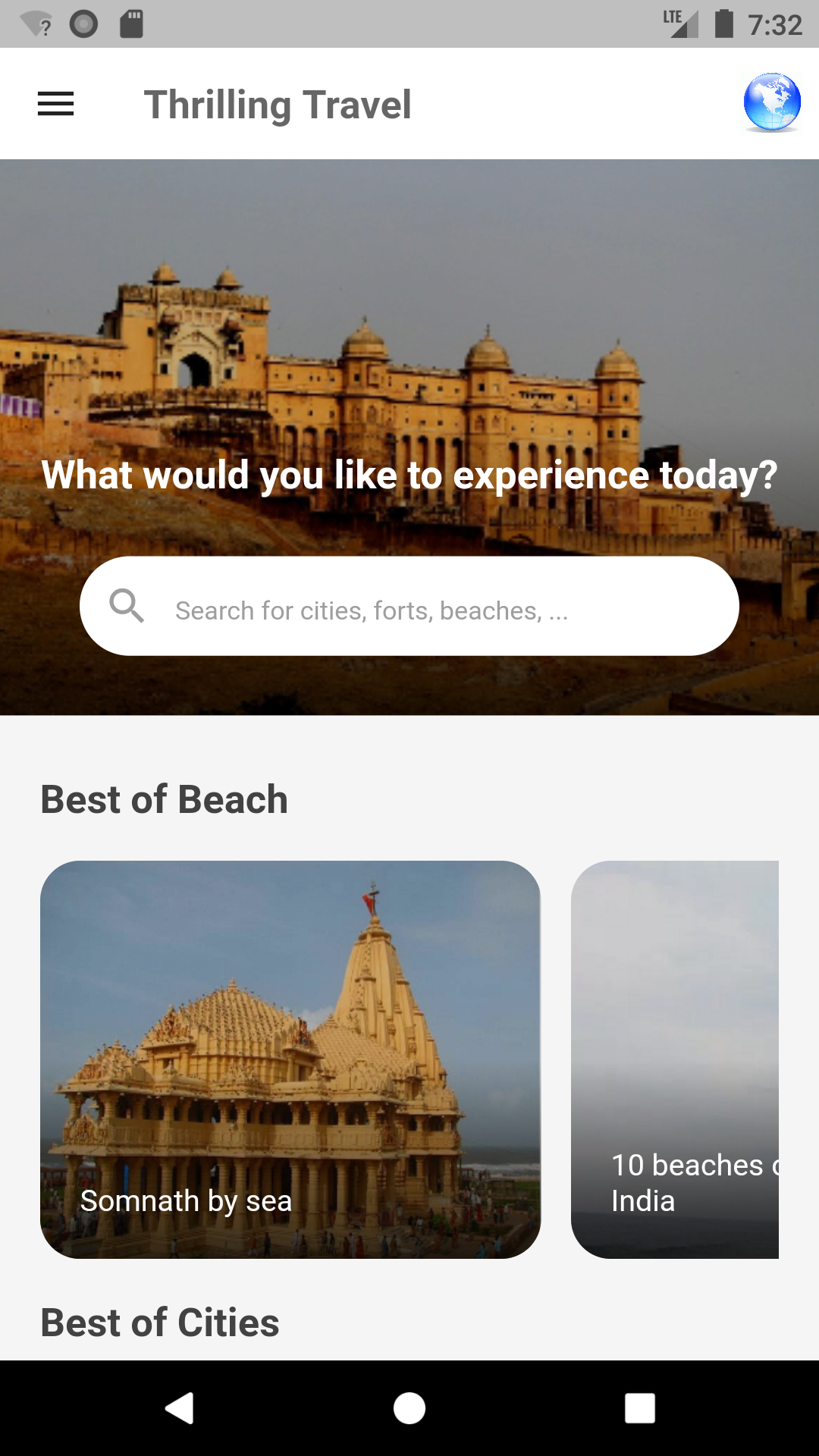Open the Somnath by sea card
Image resolution: width=819 pixels, height=1456 pixels.
(290, 1059)
